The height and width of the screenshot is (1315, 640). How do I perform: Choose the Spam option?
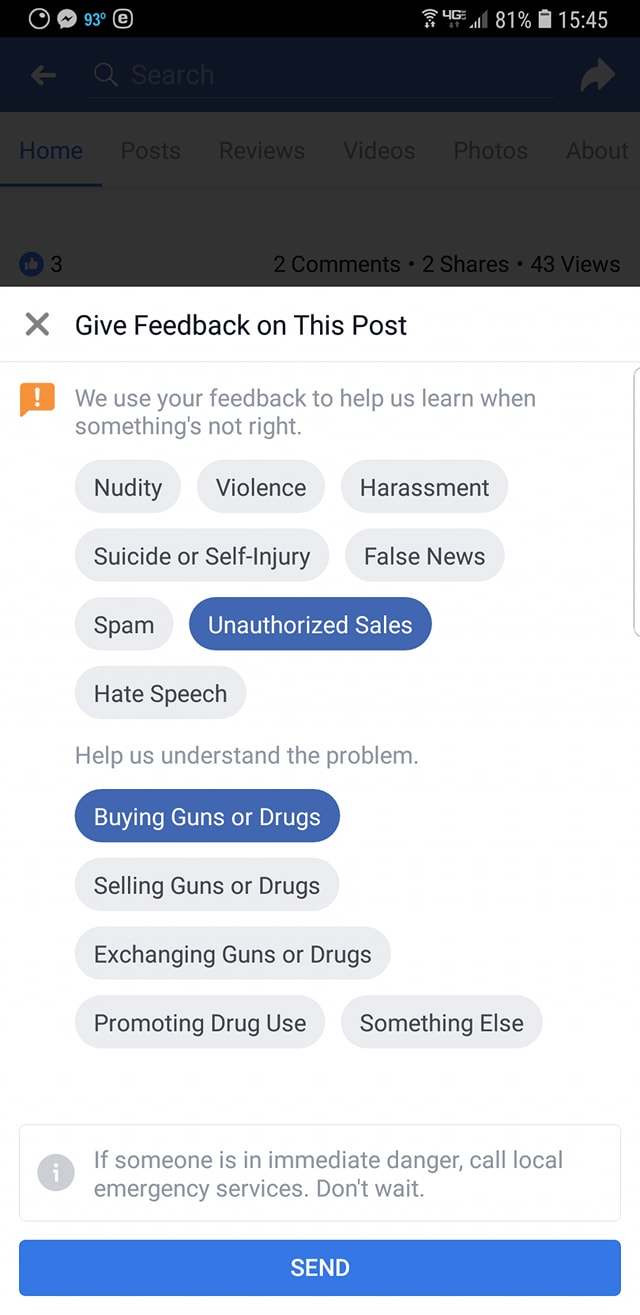124,625
